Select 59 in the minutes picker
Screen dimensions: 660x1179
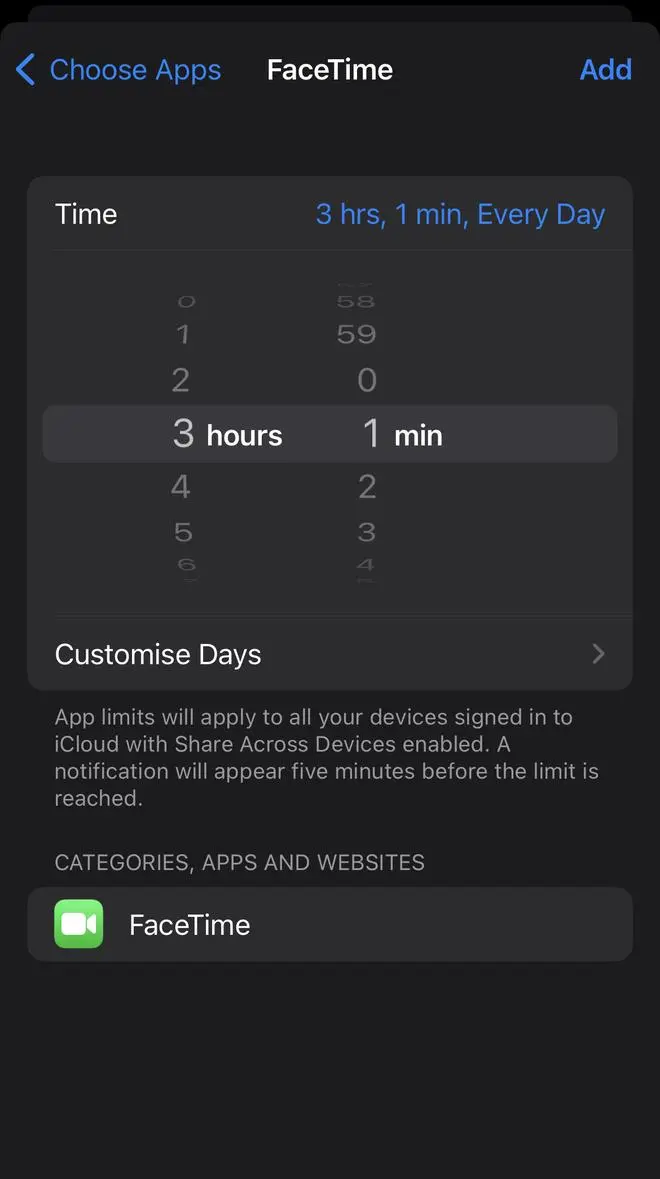pos(357,334)
